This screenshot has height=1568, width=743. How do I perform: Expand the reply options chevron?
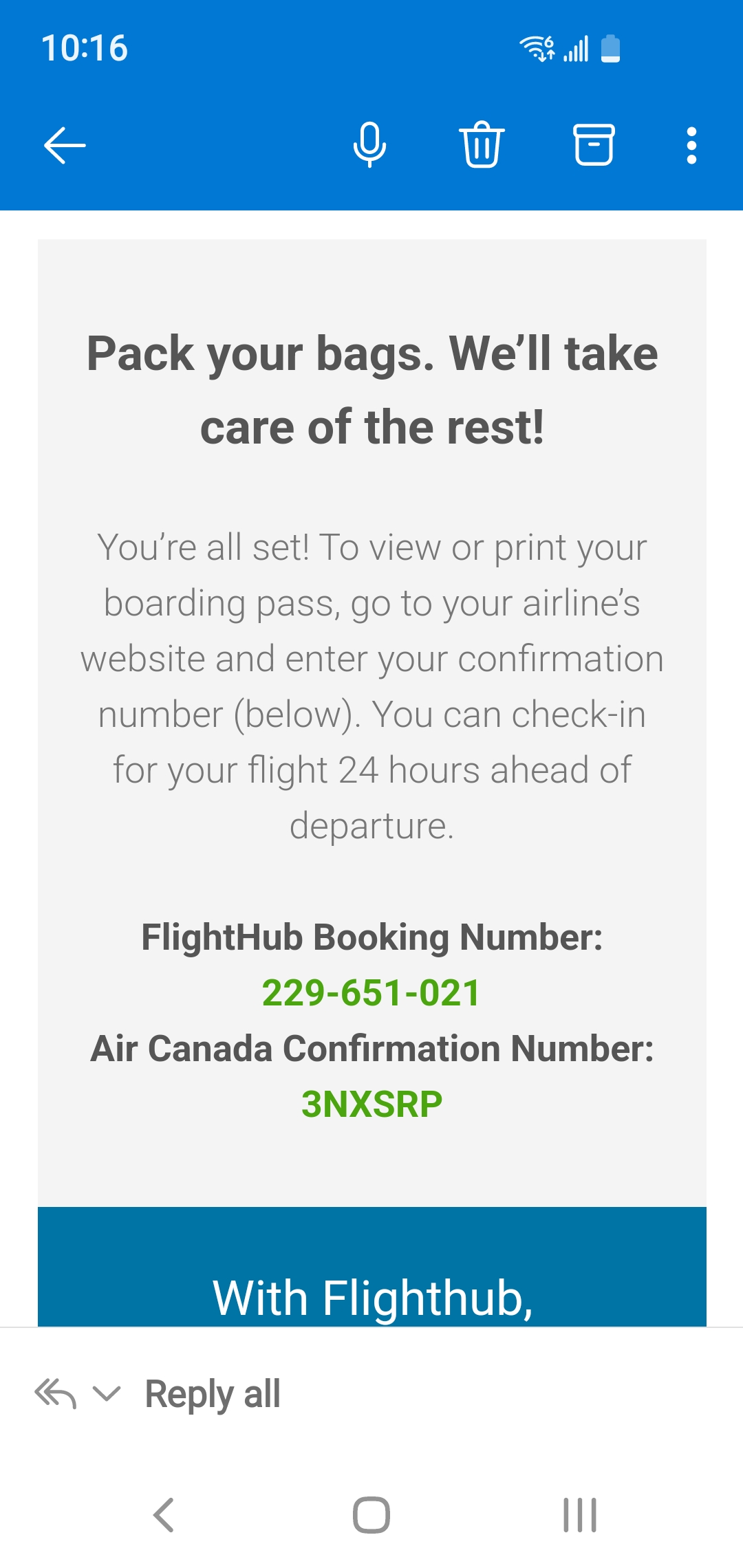coord(107,1395)
